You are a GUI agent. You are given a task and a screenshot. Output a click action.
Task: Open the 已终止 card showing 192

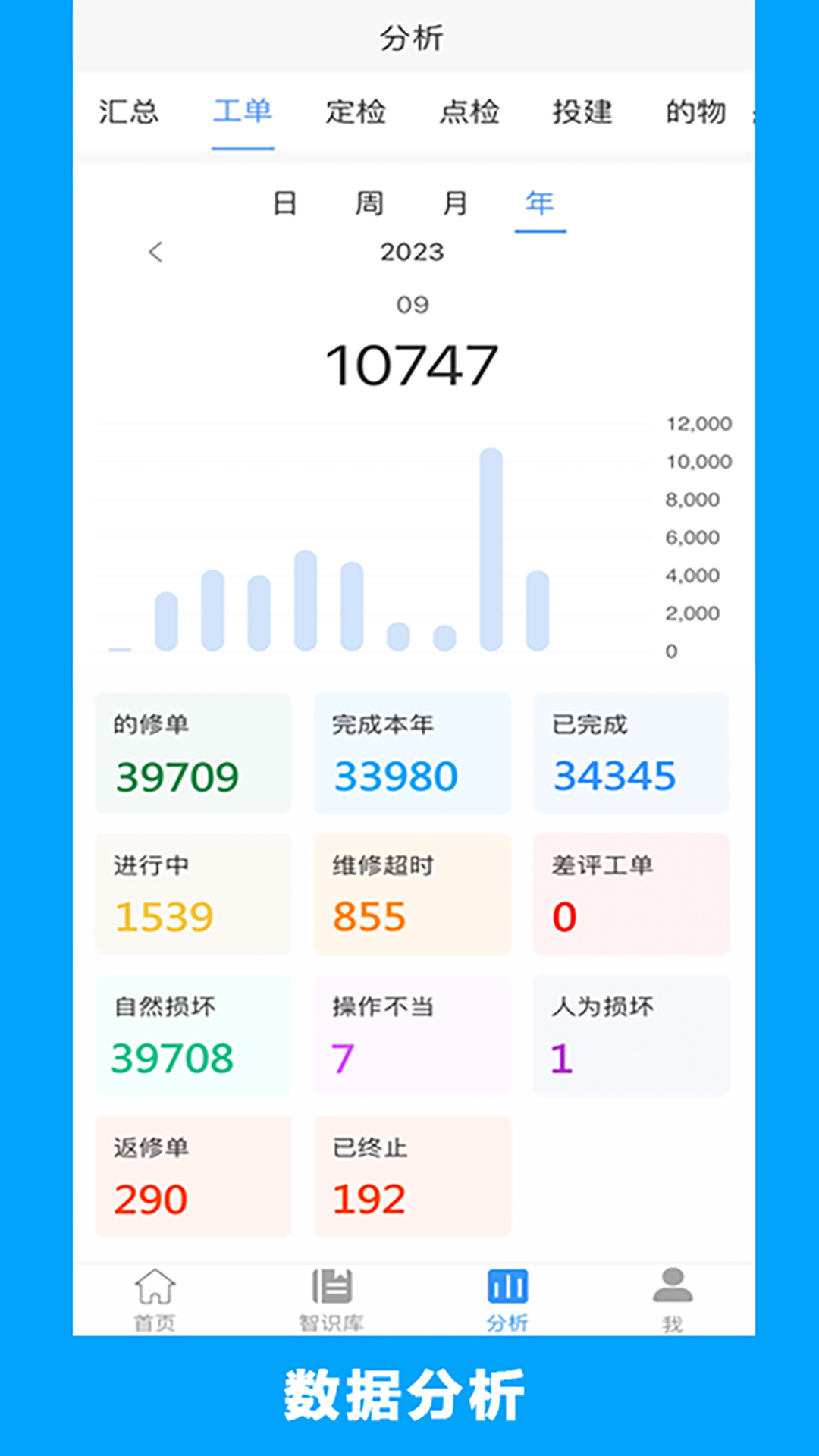(x=413, y=1178)
